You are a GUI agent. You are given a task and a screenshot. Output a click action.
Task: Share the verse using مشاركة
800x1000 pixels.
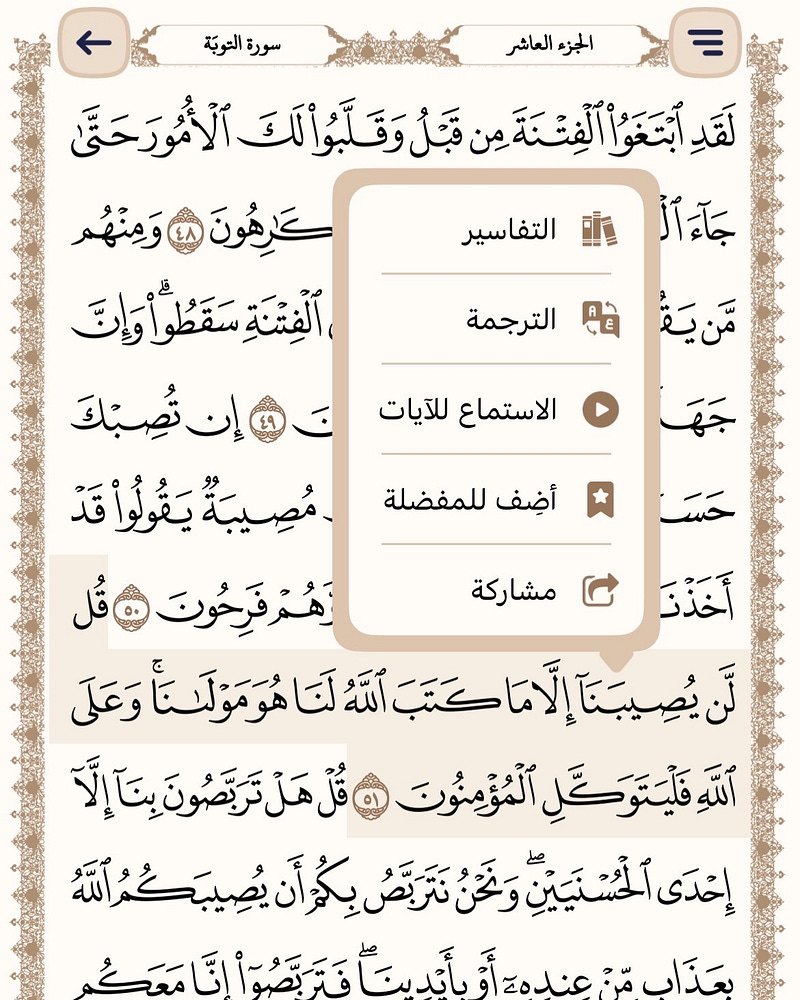pyautogui.click(x=496, y=590)
